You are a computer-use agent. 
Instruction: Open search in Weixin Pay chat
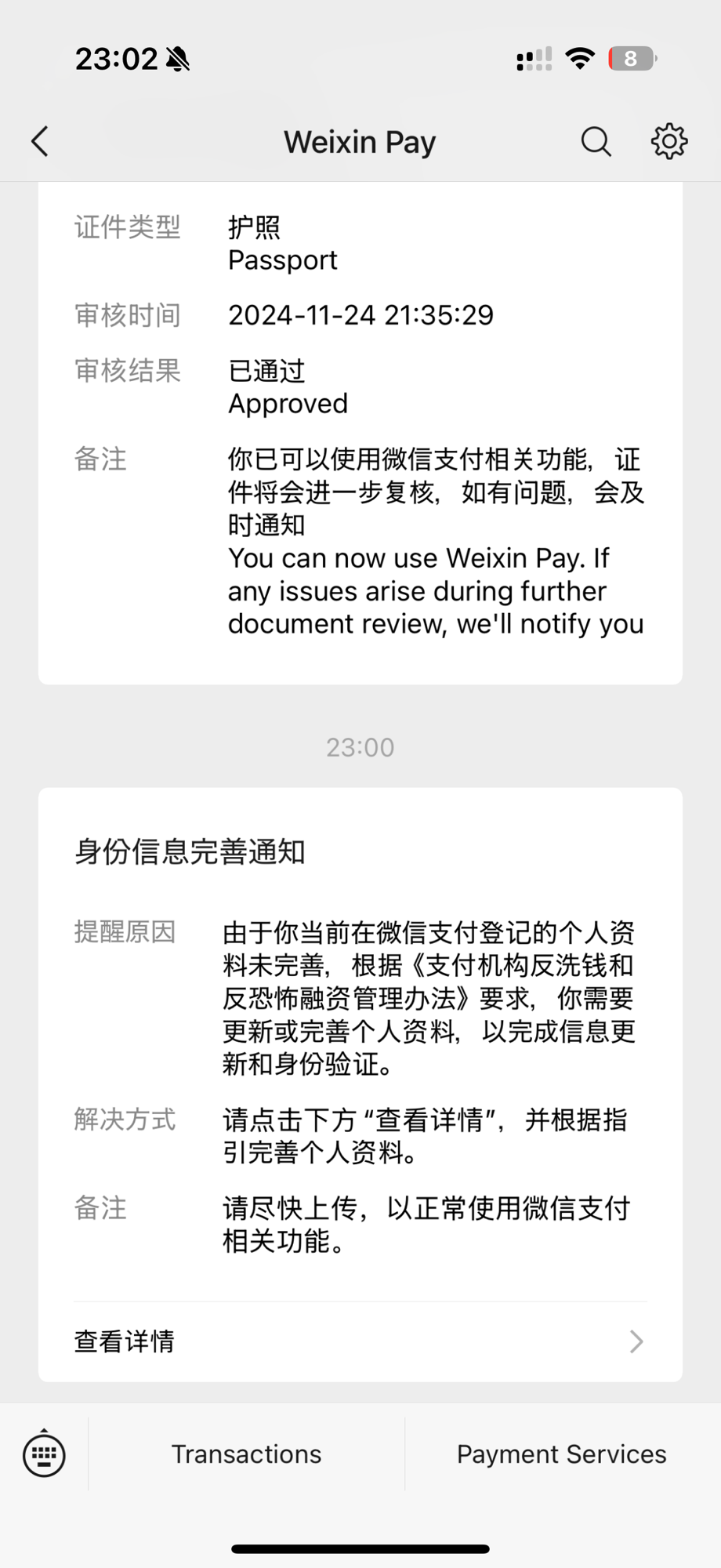click(x=596, y=142)
